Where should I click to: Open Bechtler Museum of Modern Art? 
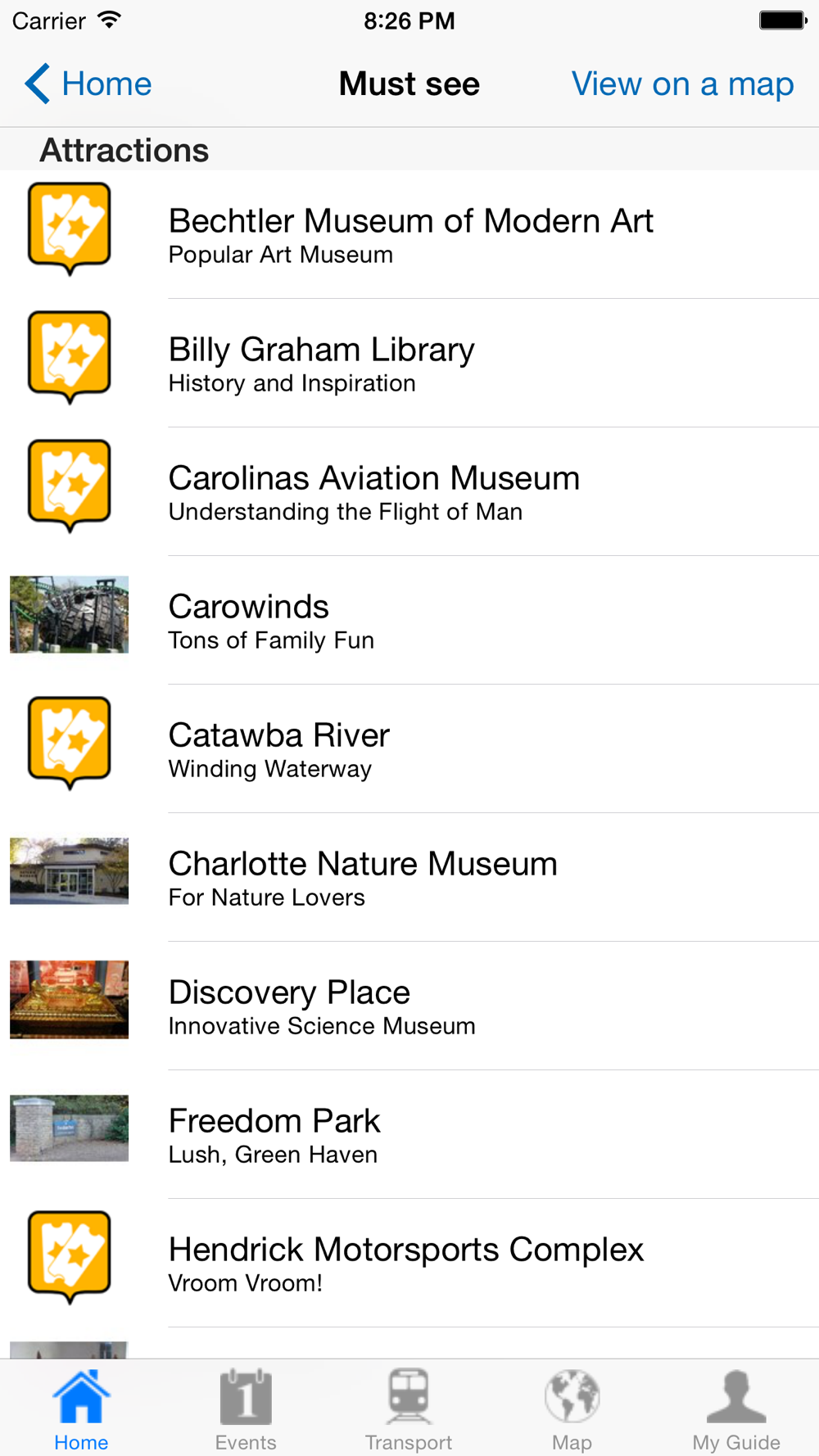pyautogui.click(x=409, y=234)
